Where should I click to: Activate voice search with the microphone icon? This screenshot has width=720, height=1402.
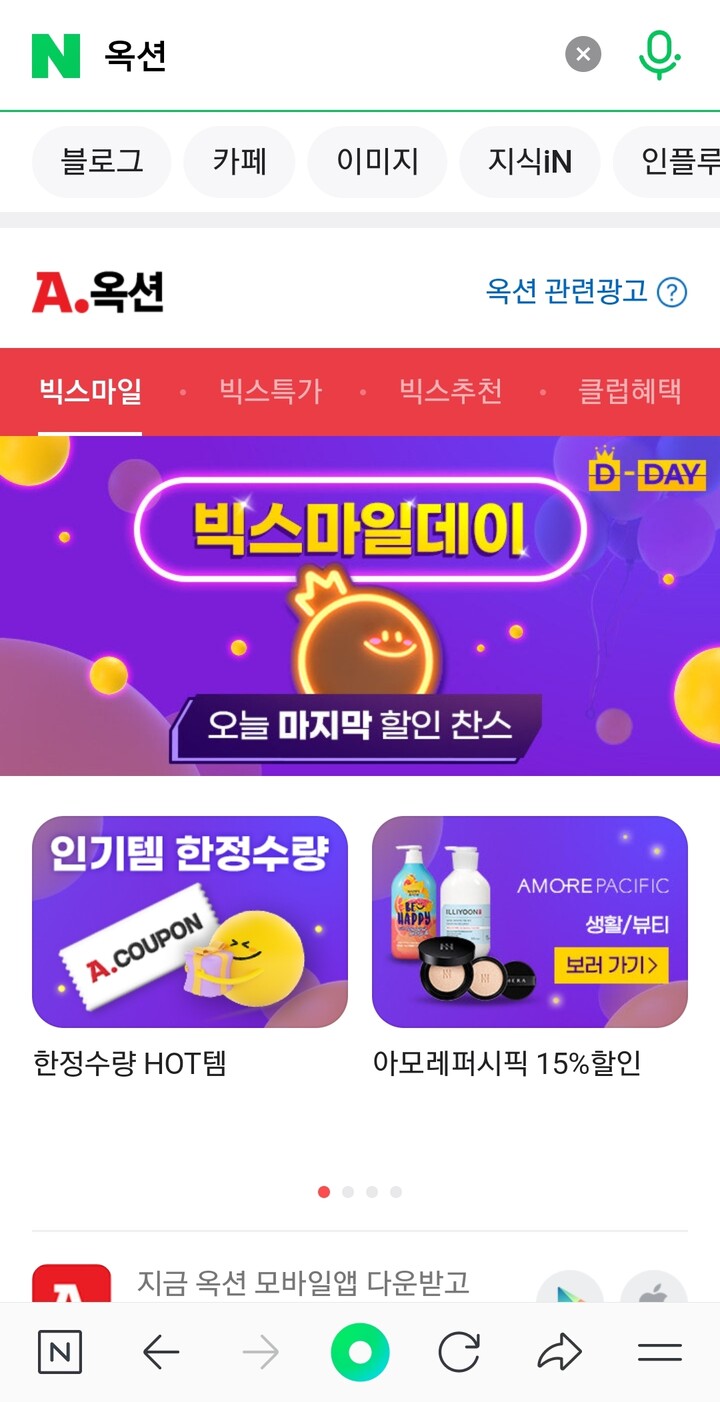pos(657,54)
